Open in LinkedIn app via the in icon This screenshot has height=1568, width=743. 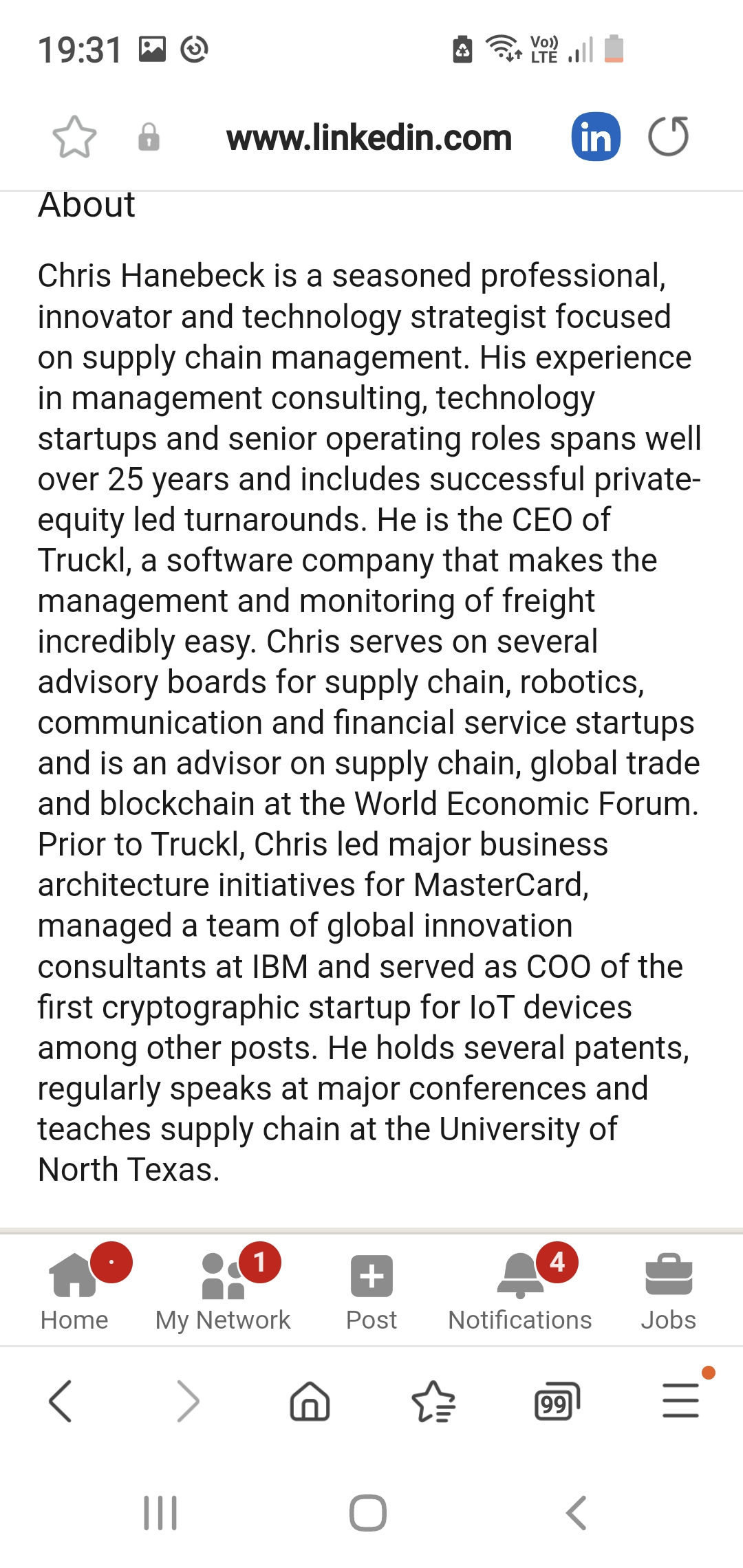click(x=596, y=137)
